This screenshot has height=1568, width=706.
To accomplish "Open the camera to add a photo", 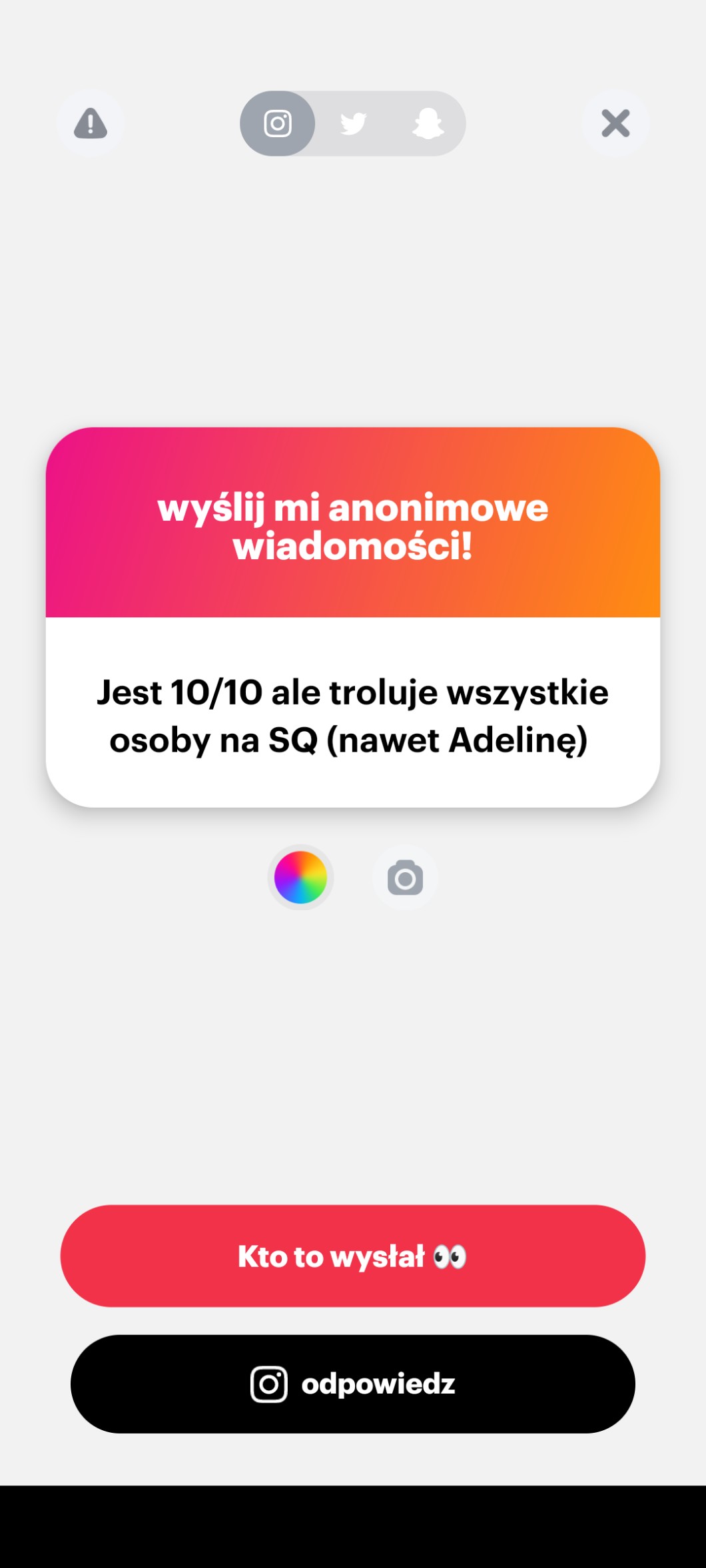I will pos(405,878).
